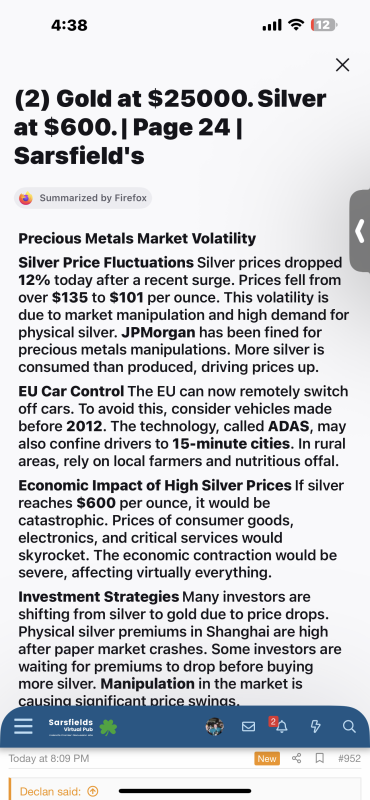
Task: Share post #952
Action: pos(296,758)
